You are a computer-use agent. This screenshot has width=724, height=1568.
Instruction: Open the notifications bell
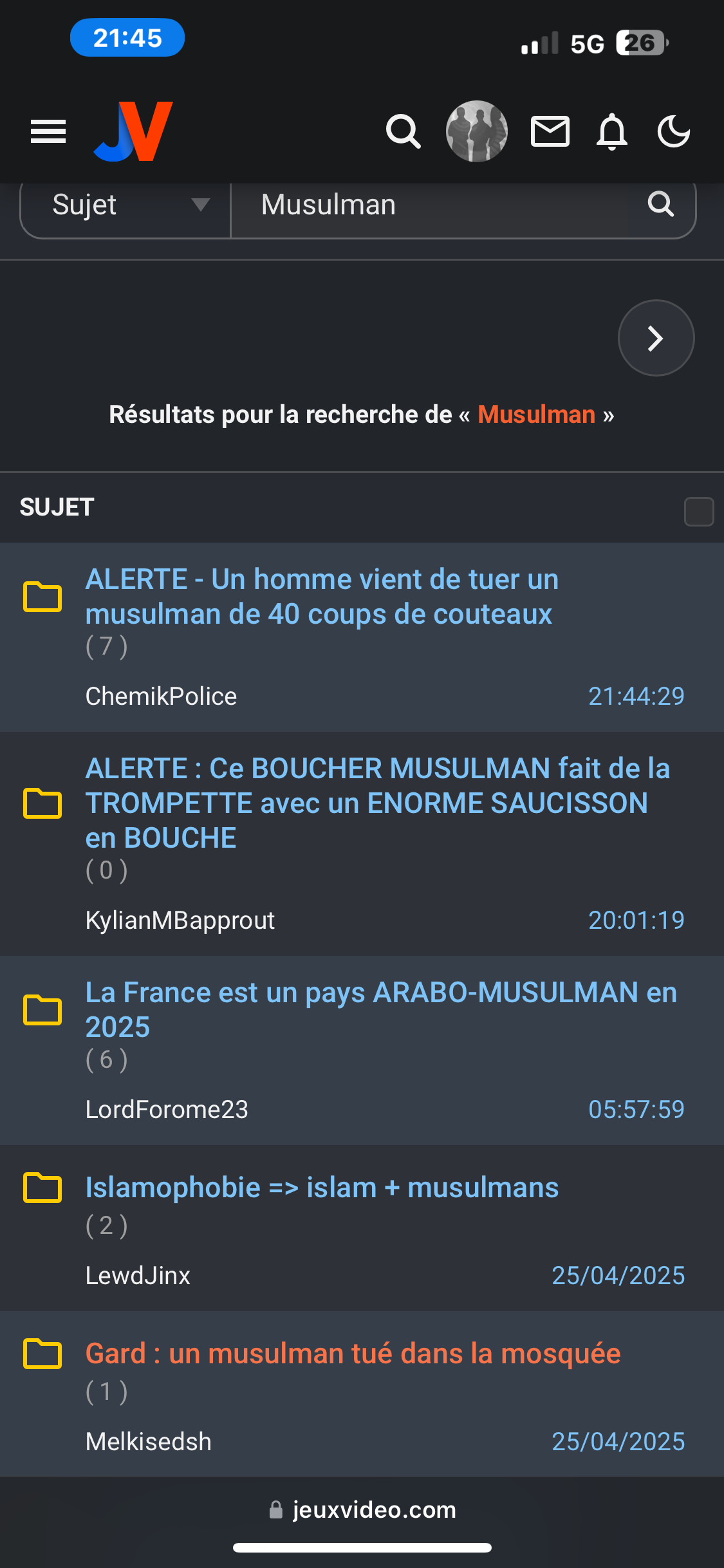(612, 132)
